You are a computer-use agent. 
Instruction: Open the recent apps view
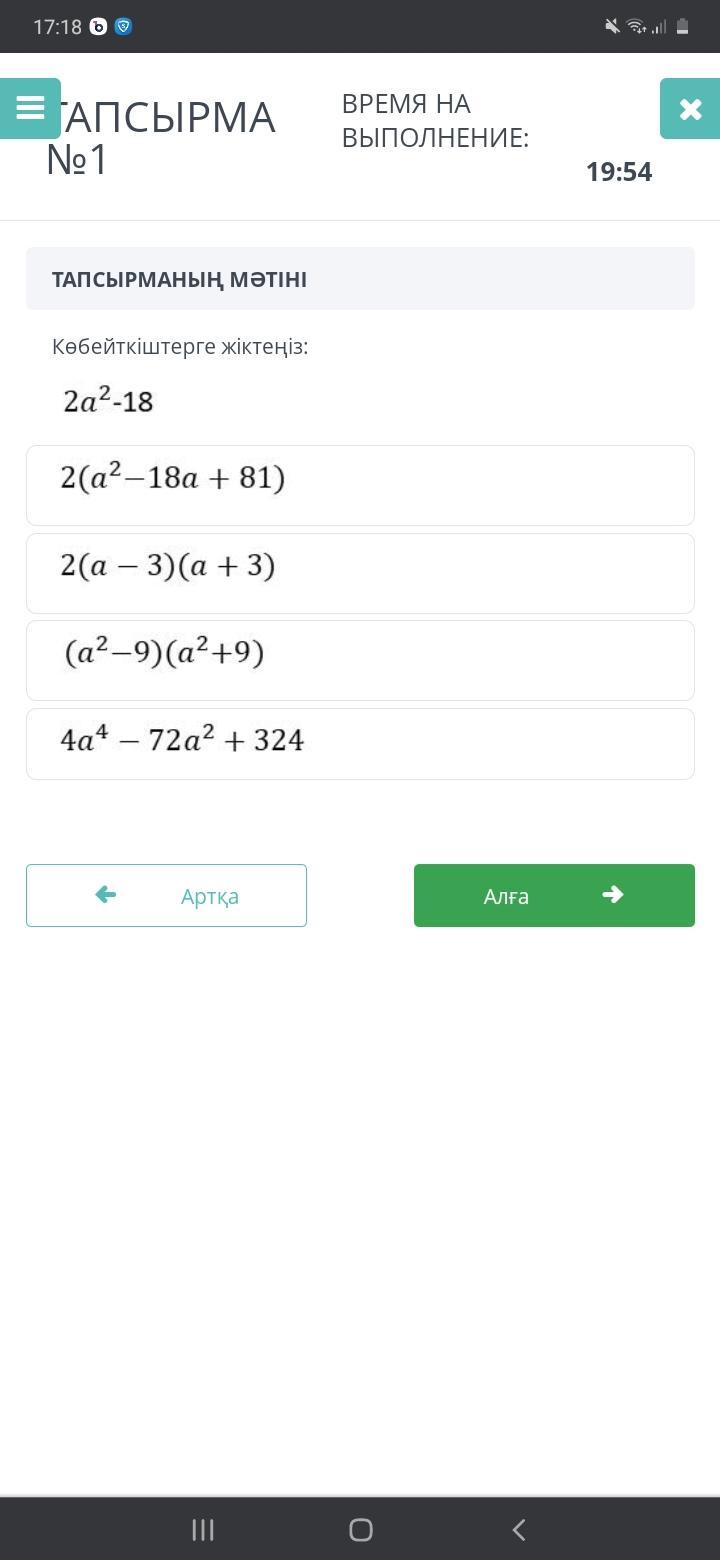[x=203, y=1529]
